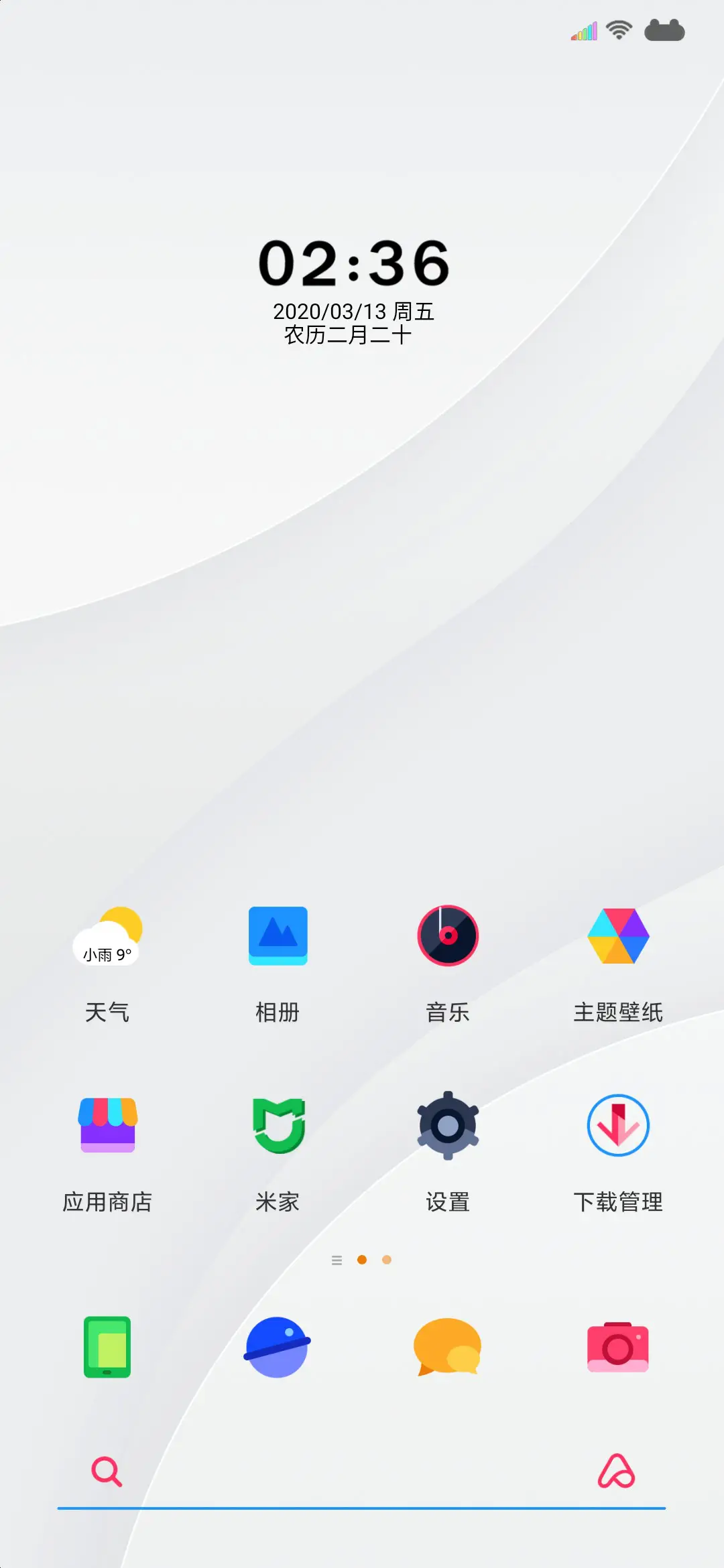Launch the 相册 Gallery app

coord(278,936)
